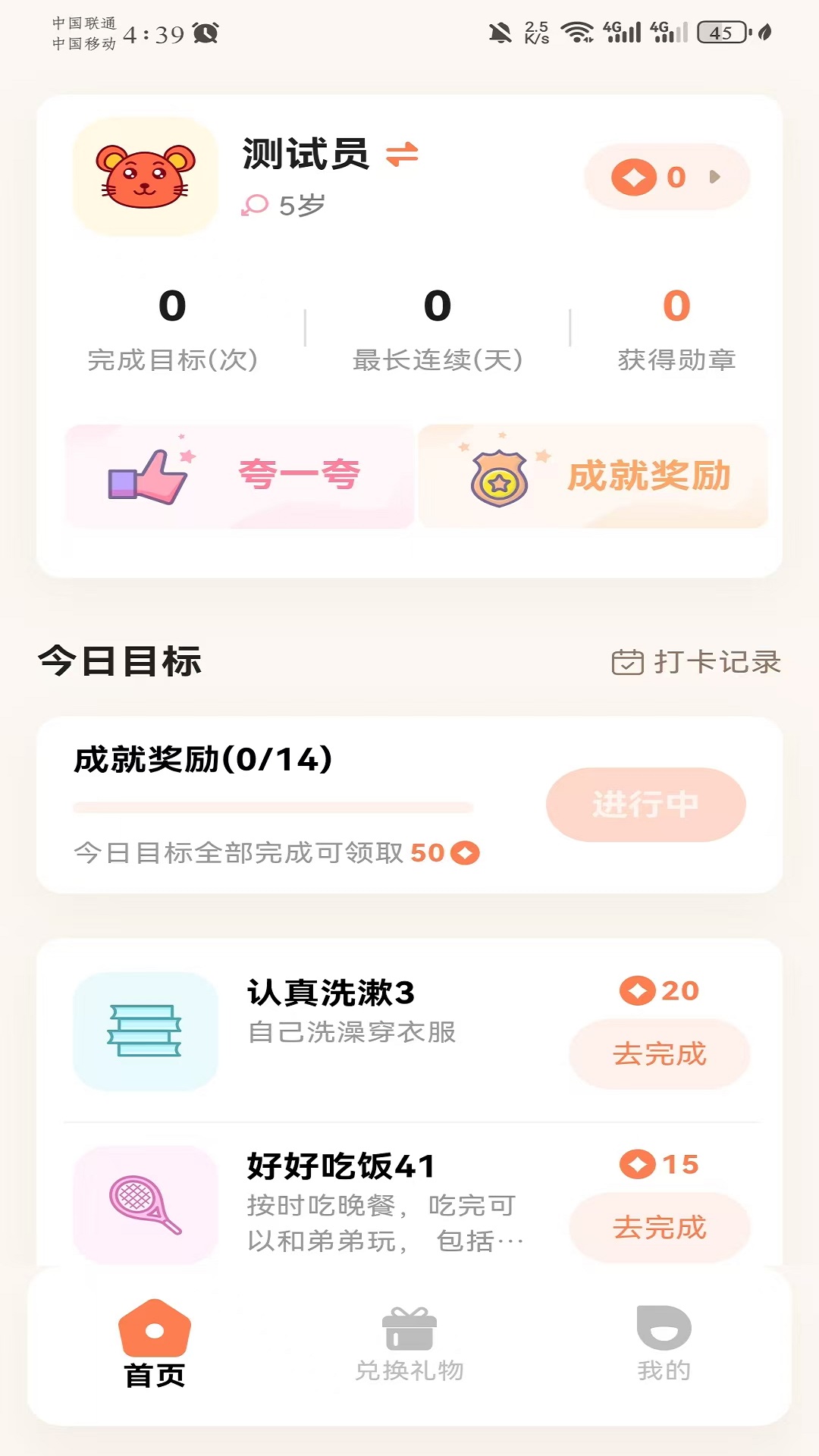This screenshot has width=819, height=1456.
Task: Tap the badge icon in 成就奖励 card
Action: tap(500, 475)
